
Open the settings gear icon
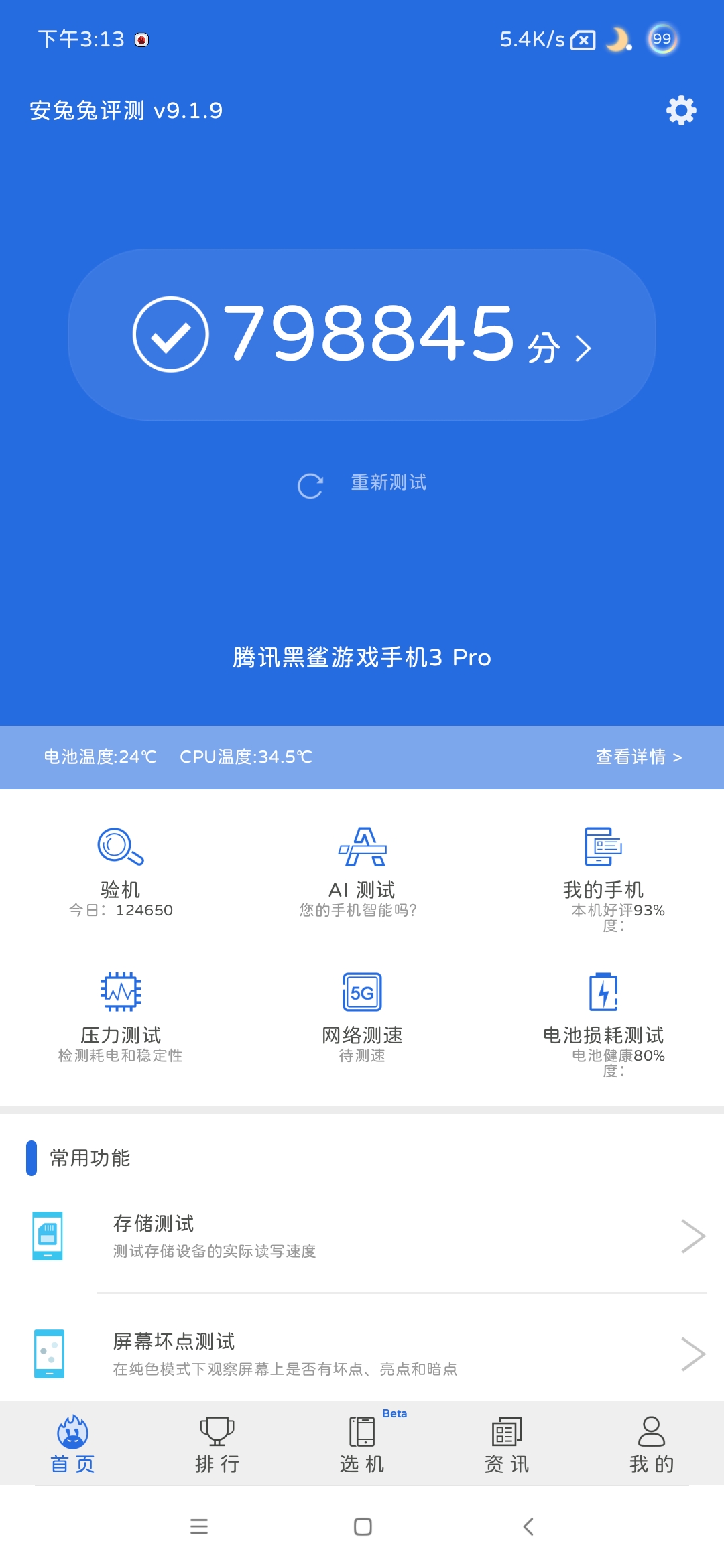pos(681,111)
